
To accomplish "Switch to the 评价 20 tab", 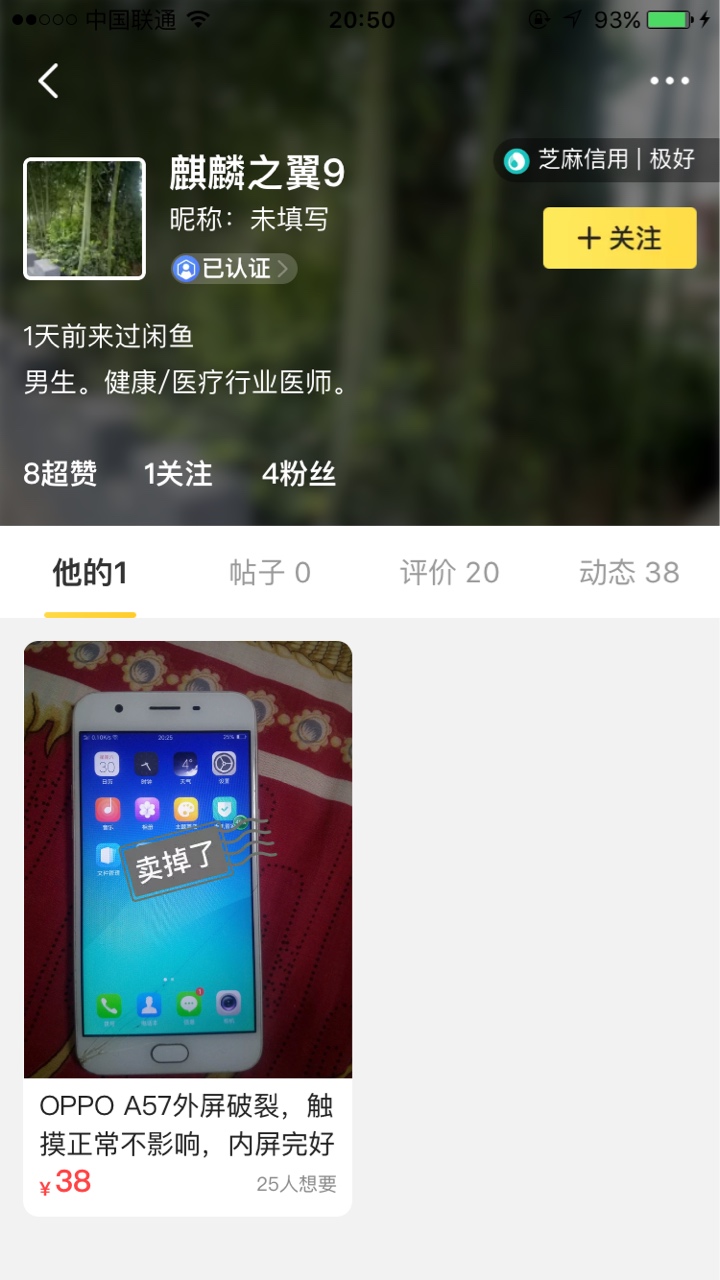I will [449, 573].
